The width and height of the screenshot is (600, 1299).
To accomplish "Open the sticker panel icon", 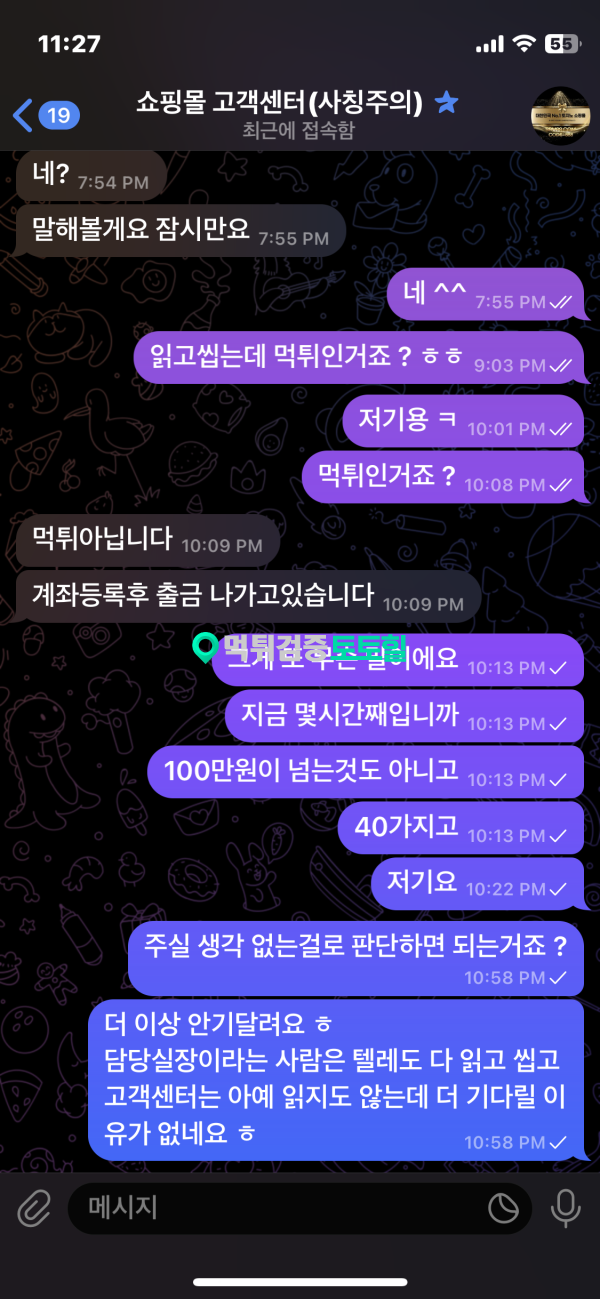I will coord(503,1209).
